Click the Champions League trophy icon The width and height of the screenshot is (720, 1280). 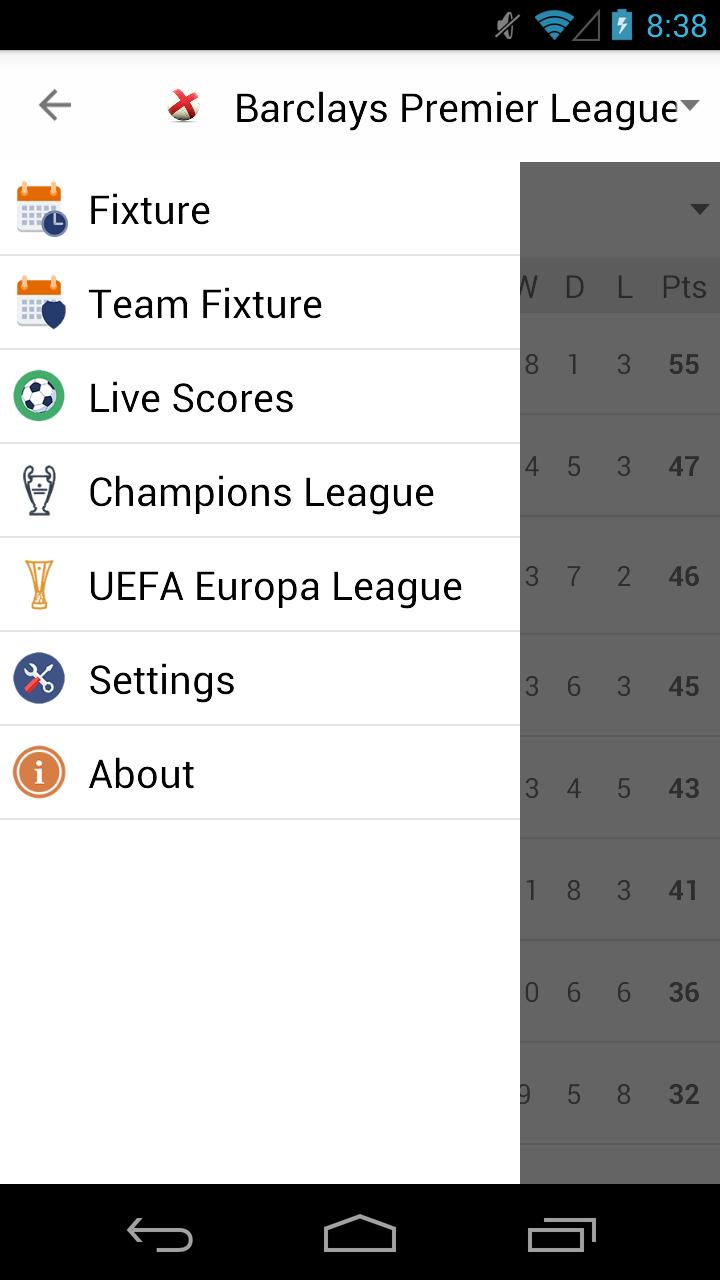38,490
